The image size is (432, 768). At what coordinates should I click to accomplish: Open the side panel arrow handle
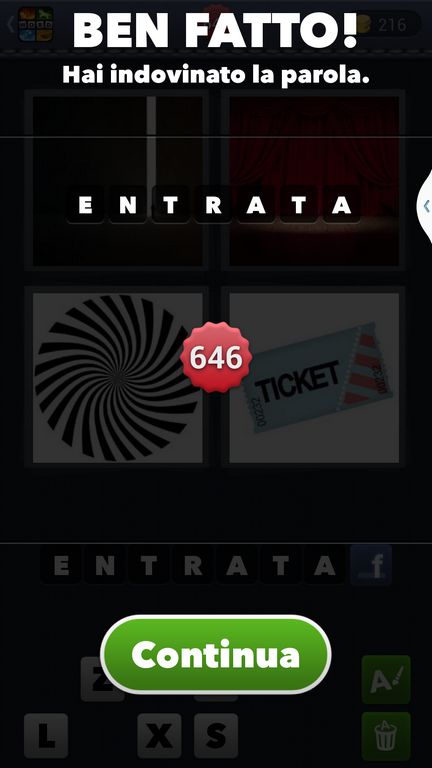(x=425, y=206)
